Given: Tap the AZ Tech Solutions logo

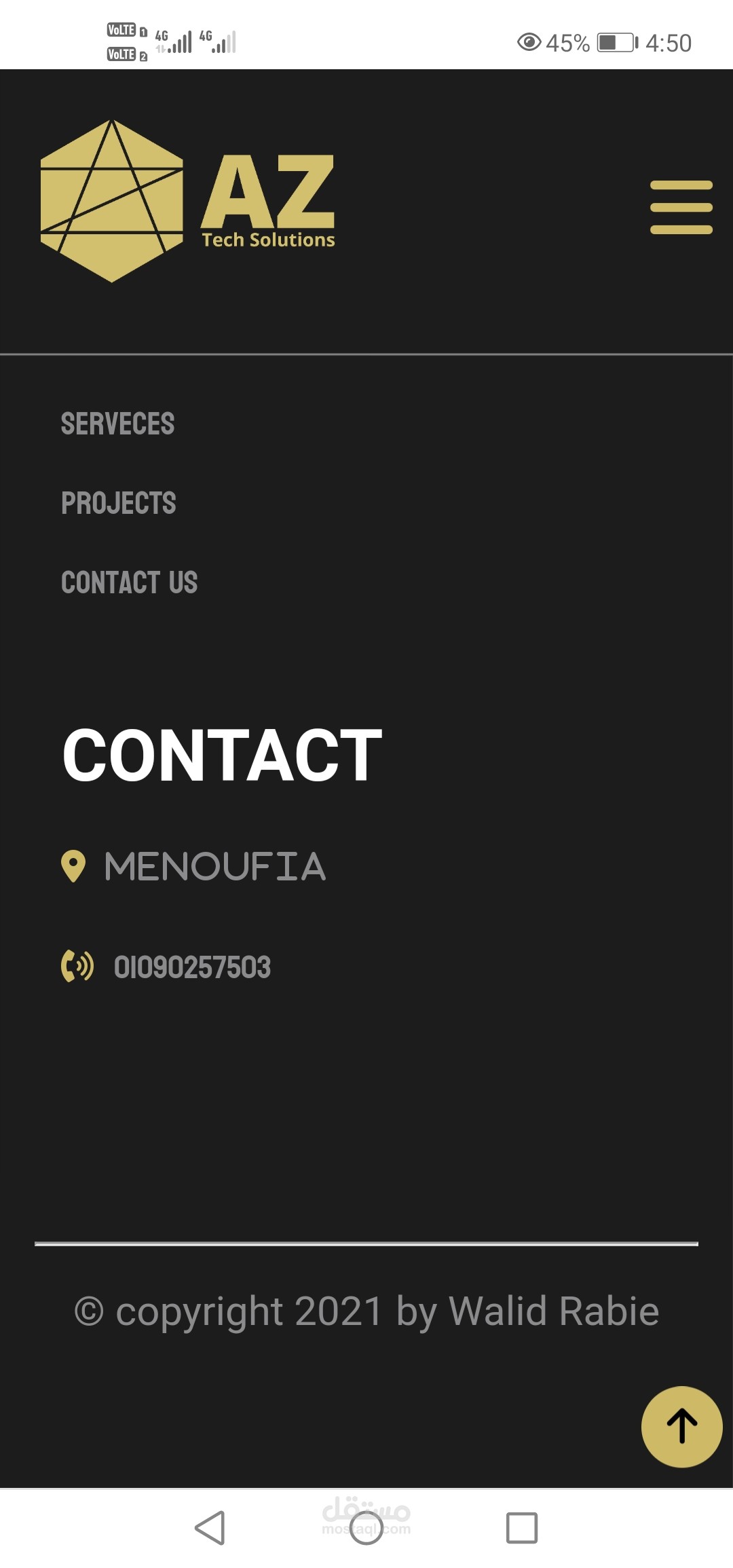Looking at the screenshot, I should point(187,202).
